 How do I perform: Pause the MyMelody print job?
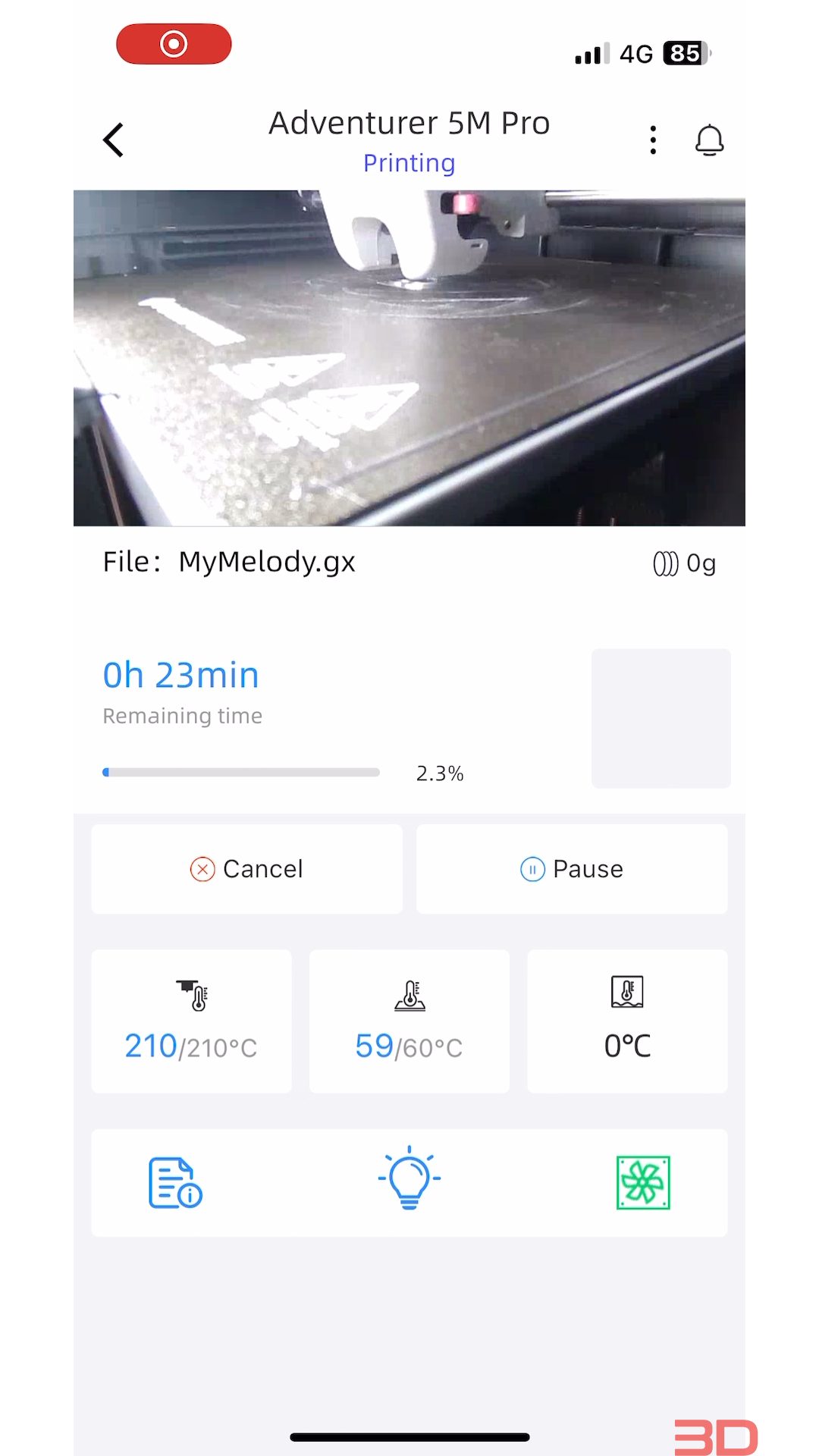click(x=572, y=869)
